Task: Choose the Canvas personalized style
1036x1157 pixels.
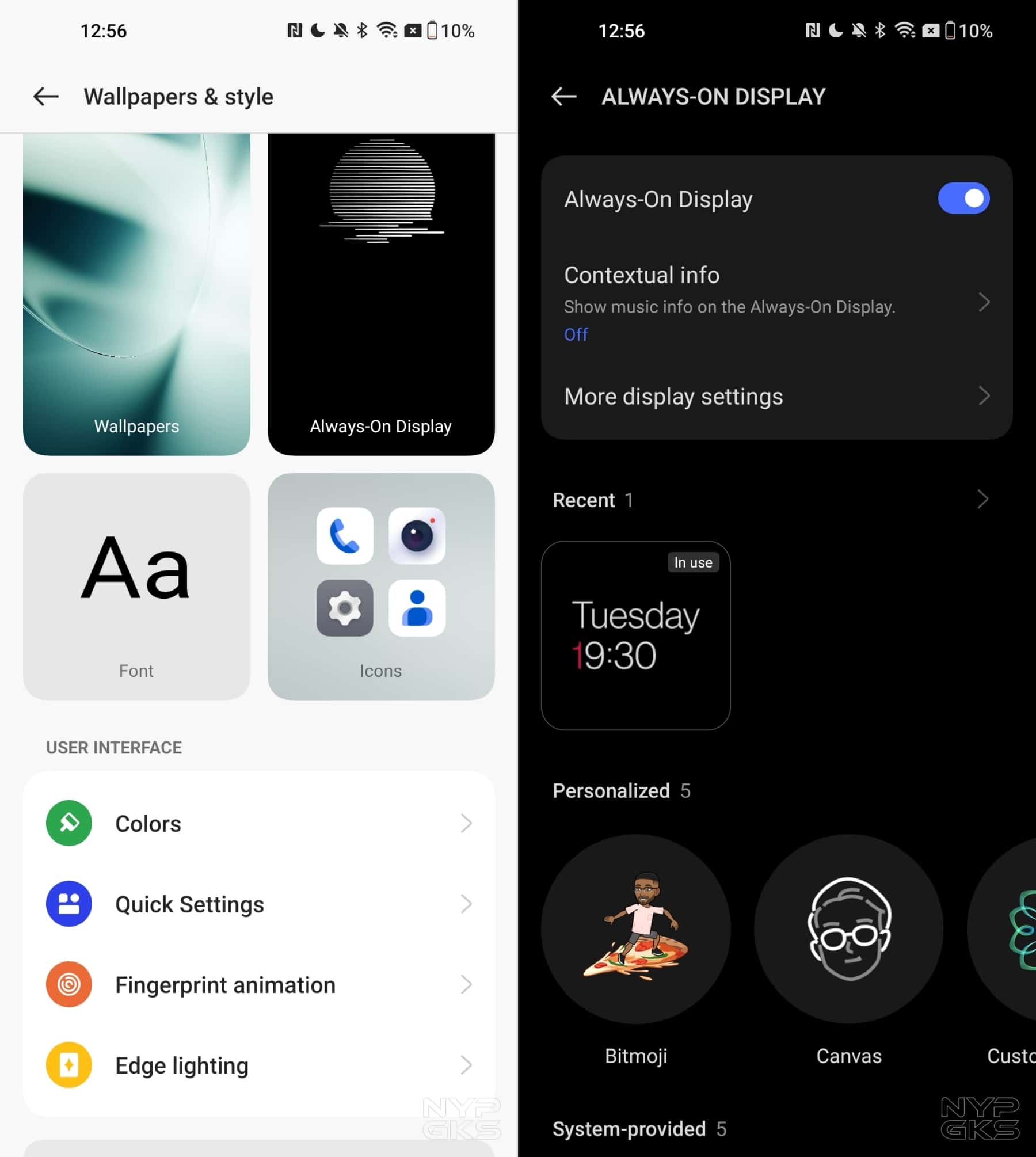Action: pyautogui.click(x=848, y=928)
